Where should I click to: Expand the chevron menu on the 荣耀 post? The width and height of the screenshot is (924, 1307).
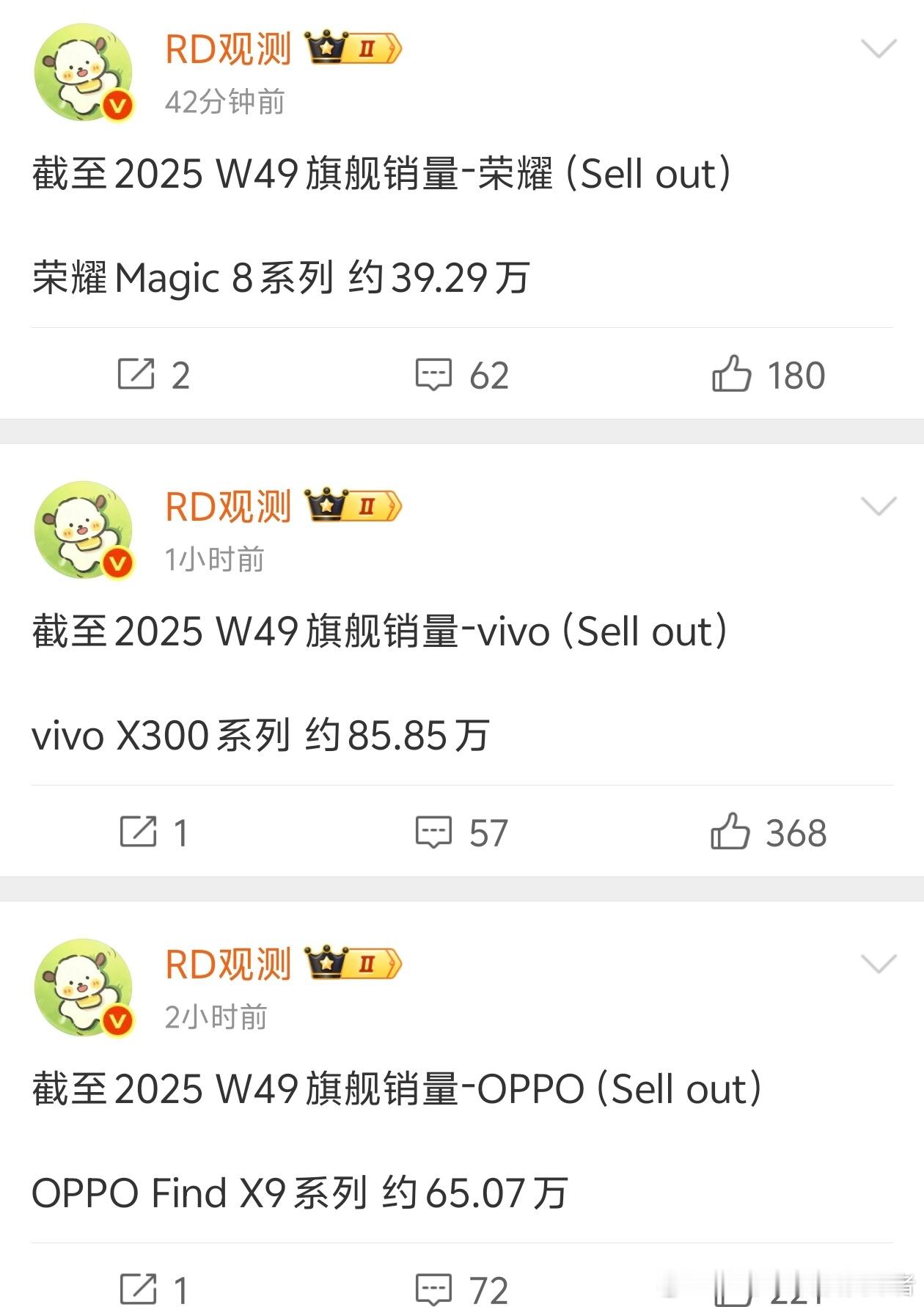pyautogui.click(x=878, y=49)
